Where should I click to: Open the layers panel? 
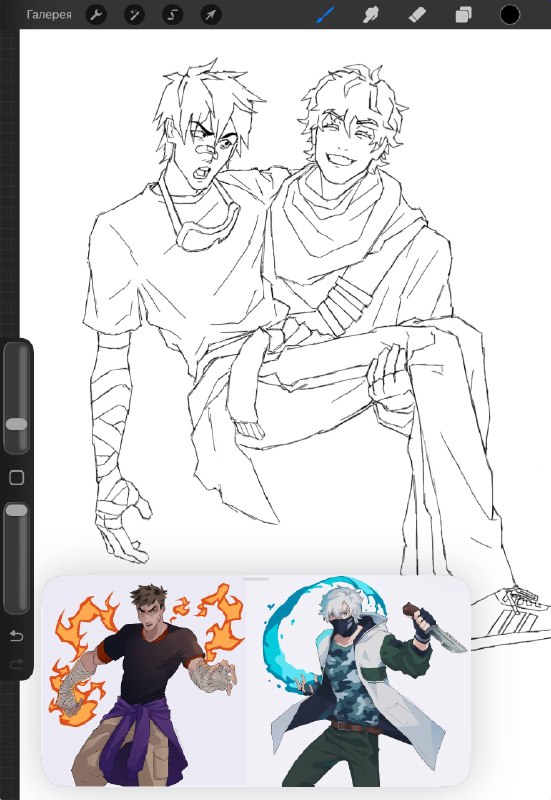tap(463, 15)
